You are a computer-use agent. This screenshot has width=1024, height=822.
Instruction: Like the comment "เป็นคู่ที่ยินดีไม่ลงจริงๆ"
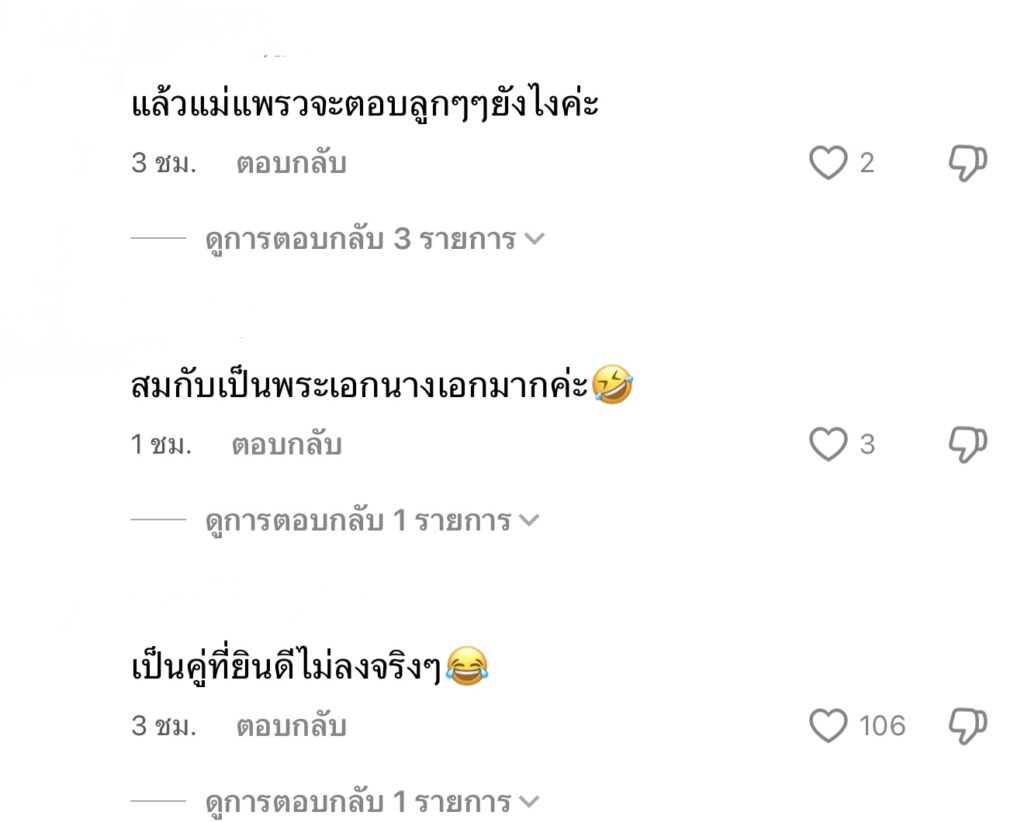tap(828, 726)
